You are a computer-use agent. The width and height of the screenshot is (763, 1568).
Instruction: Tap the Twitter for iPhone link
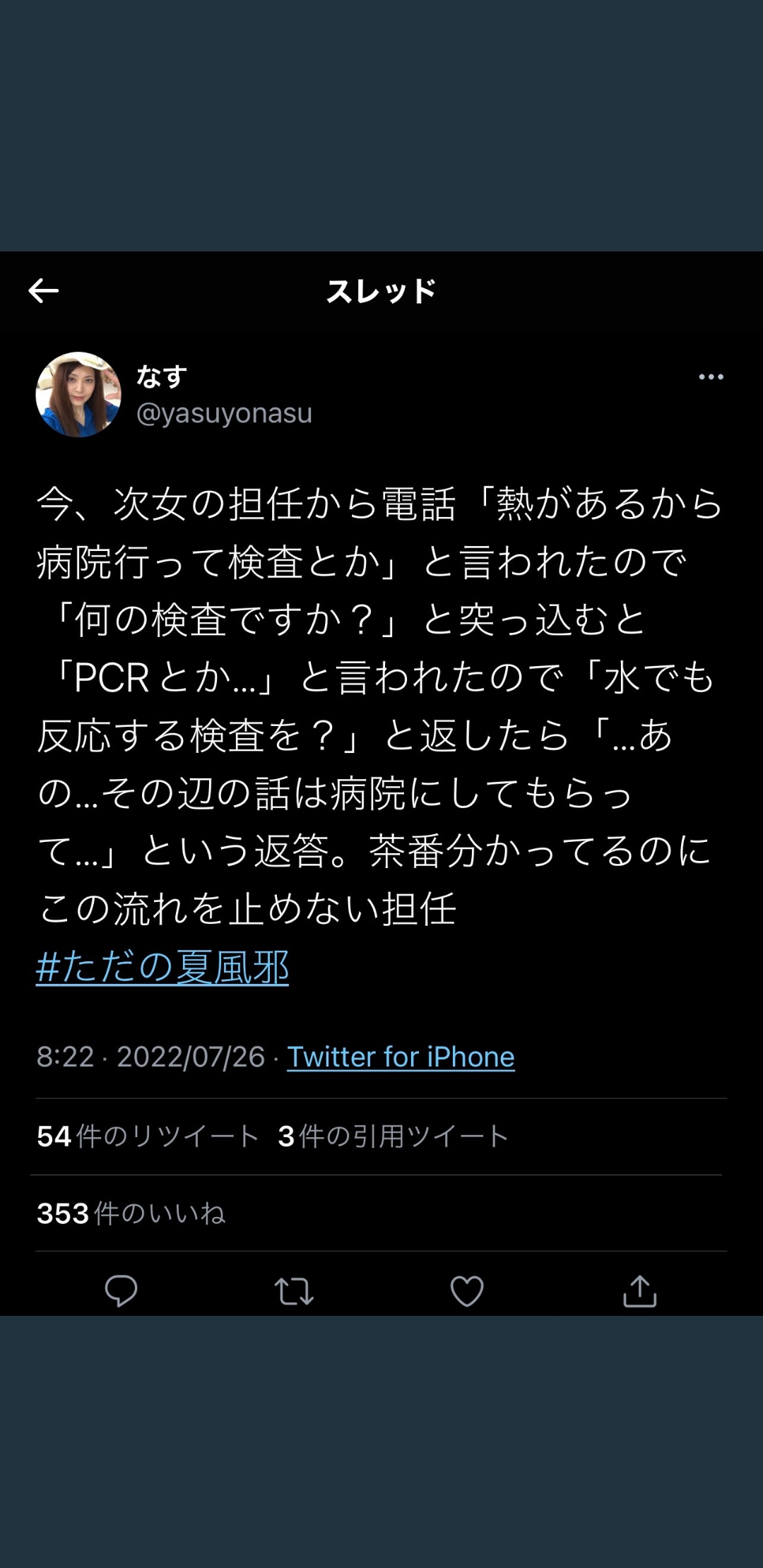[x=401, y=1057]
